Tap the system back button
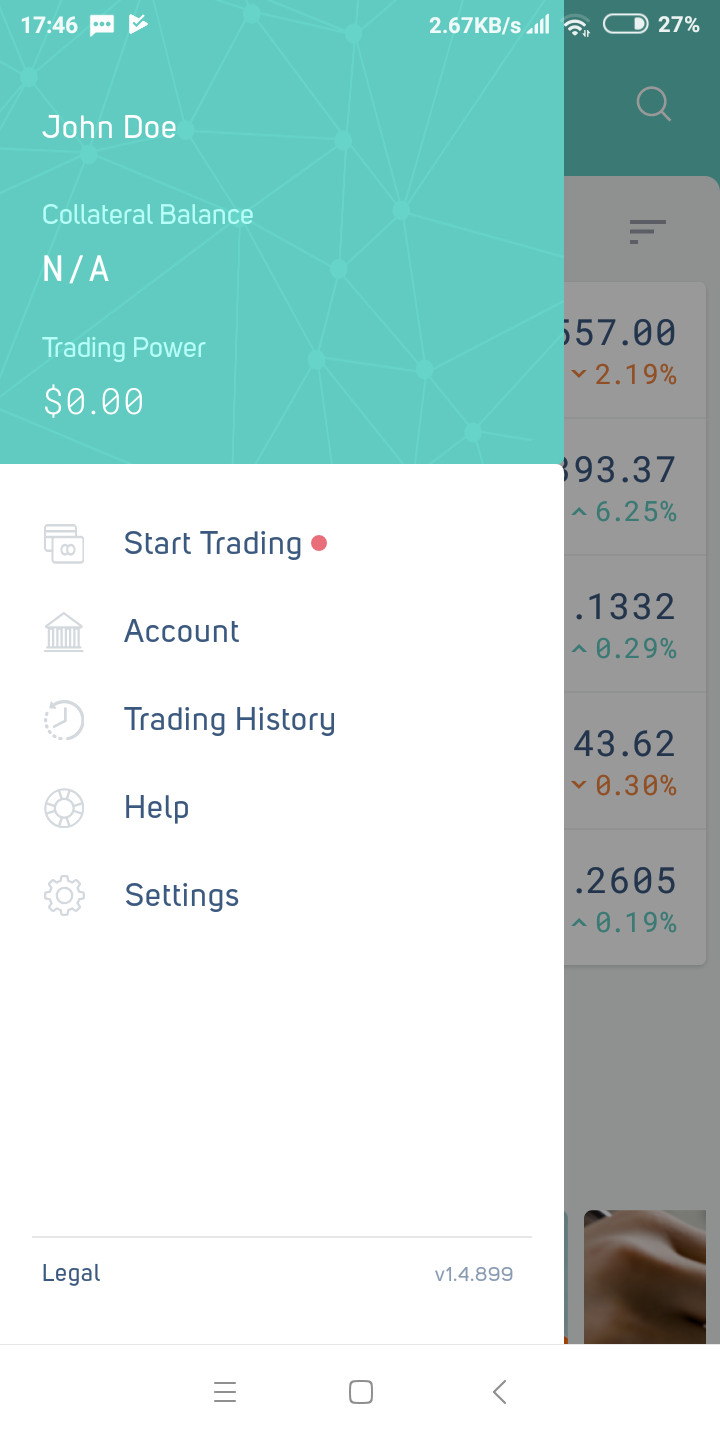The width and height of the screenshot is (720, 1440). coord(500,1391)
